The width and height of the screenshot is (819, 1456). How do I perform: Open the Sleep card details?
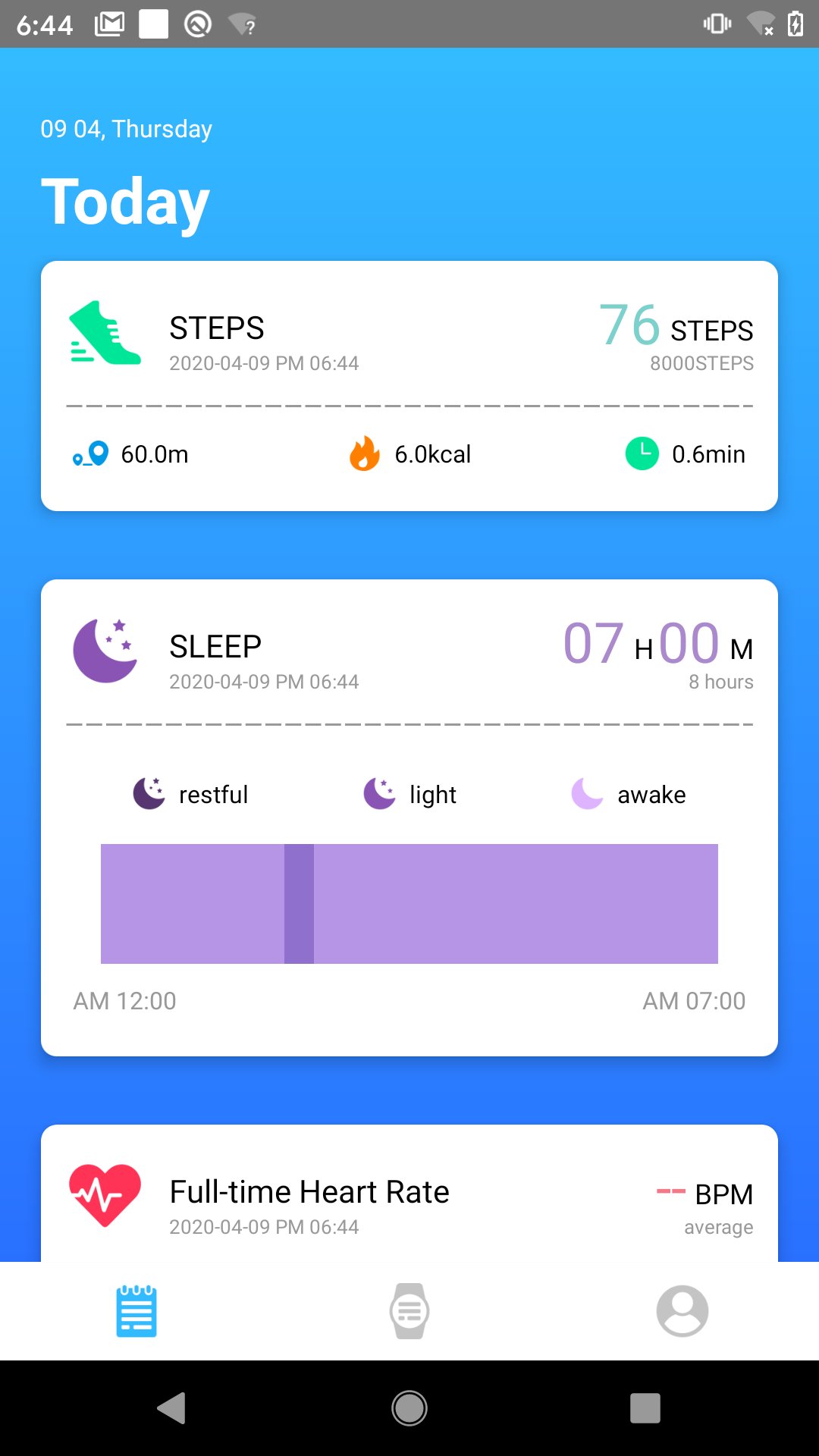pos(409,817)
